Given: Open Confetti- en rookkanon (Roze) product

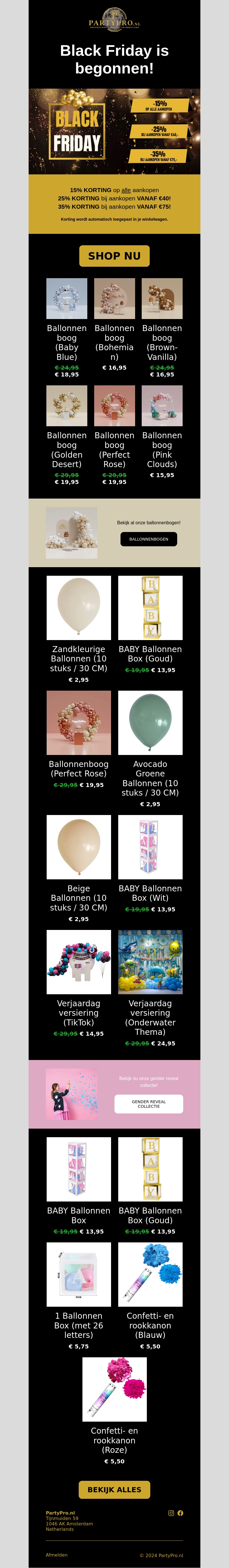Looking at the screenshot, I should (114, 1390).
